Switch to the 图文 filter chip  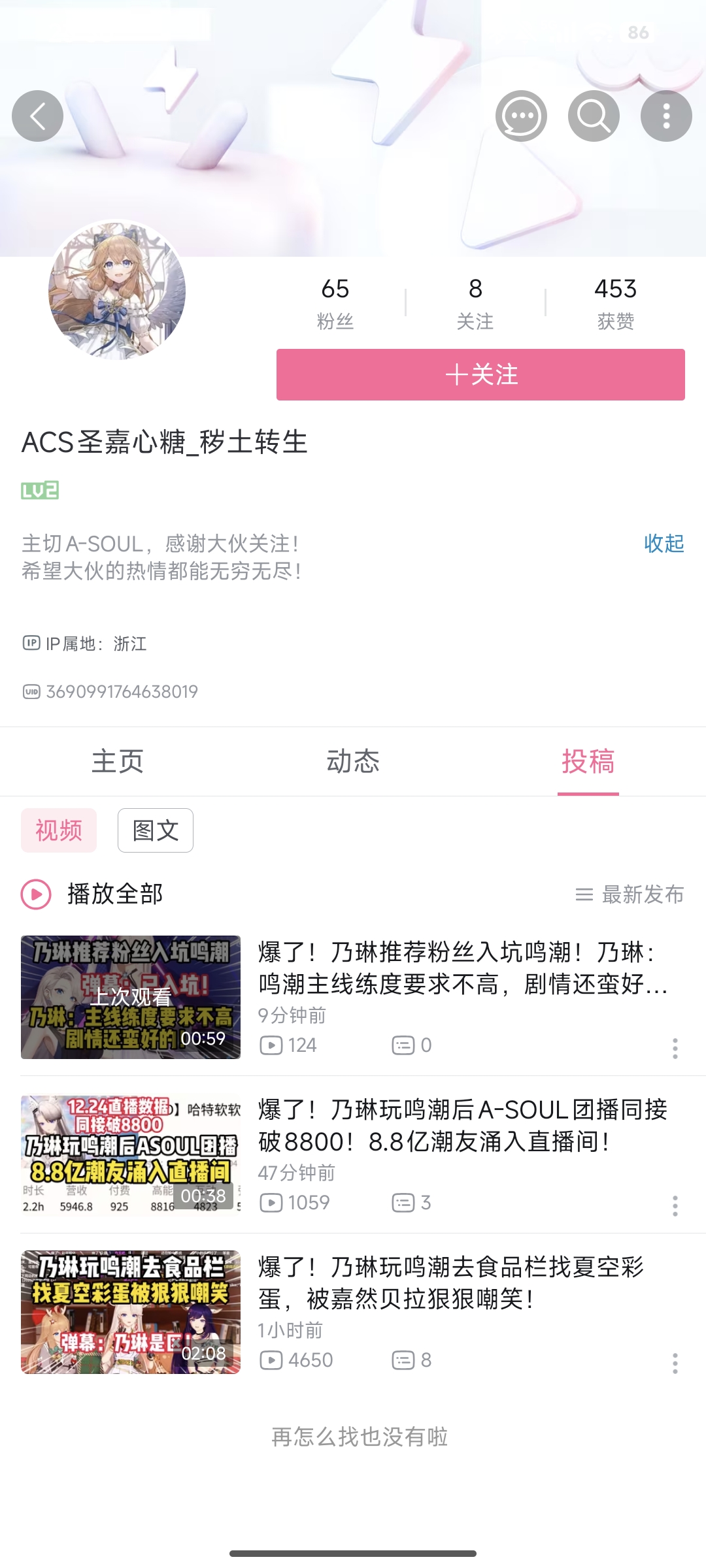click(156, 830)
